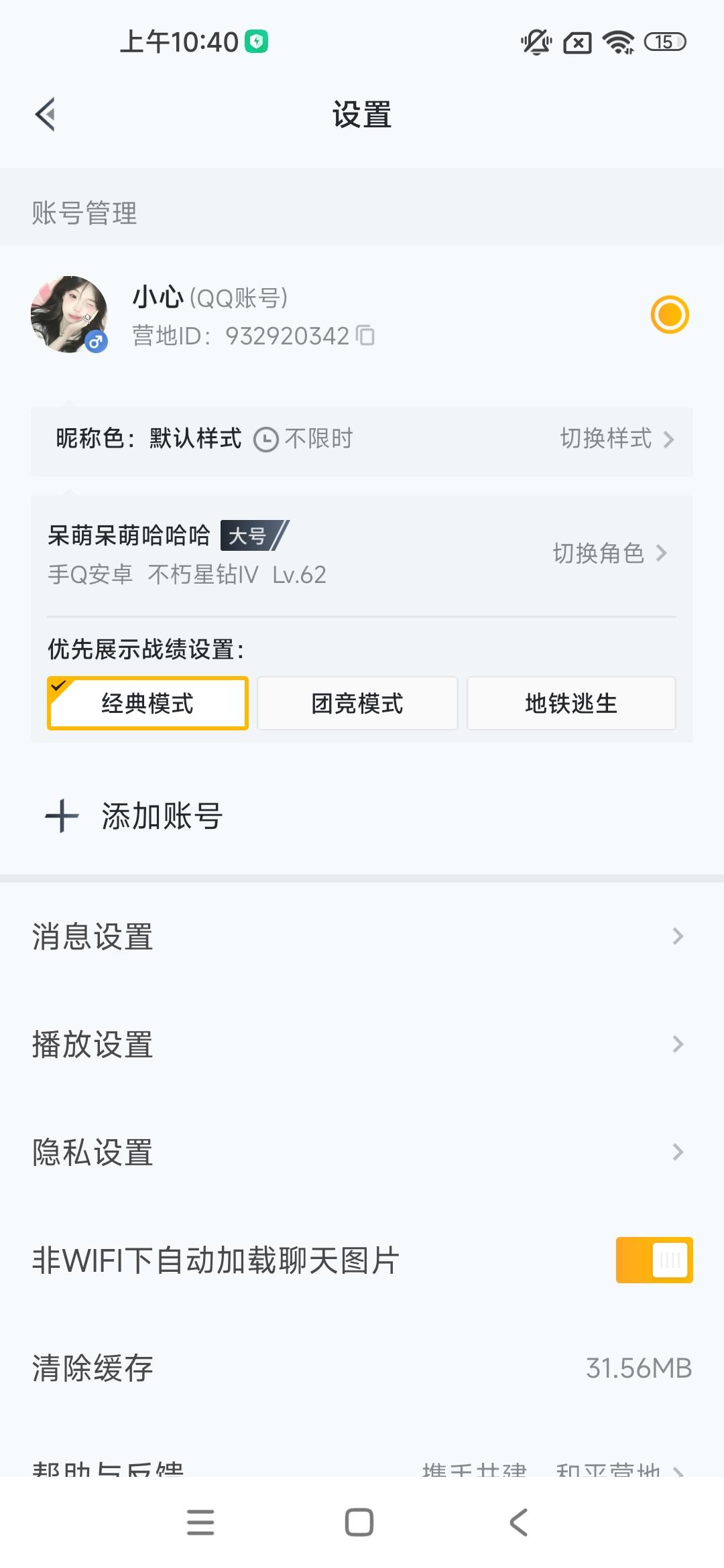This screenshot has width=724, height=1568.
Task: Select the 地铁逃生 stats mode
Action: click(x=571, y=703)
